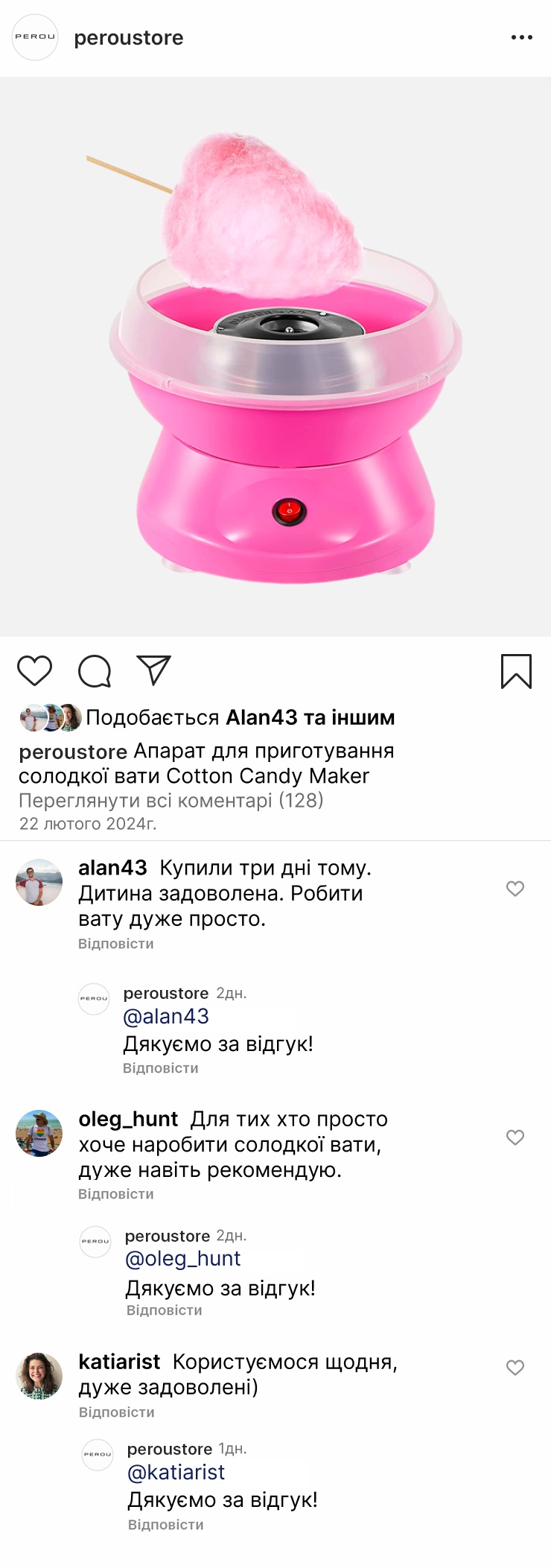Open the comment bubble icon
This screenshot has height=1568, width=551.
[x=95, y=670]
